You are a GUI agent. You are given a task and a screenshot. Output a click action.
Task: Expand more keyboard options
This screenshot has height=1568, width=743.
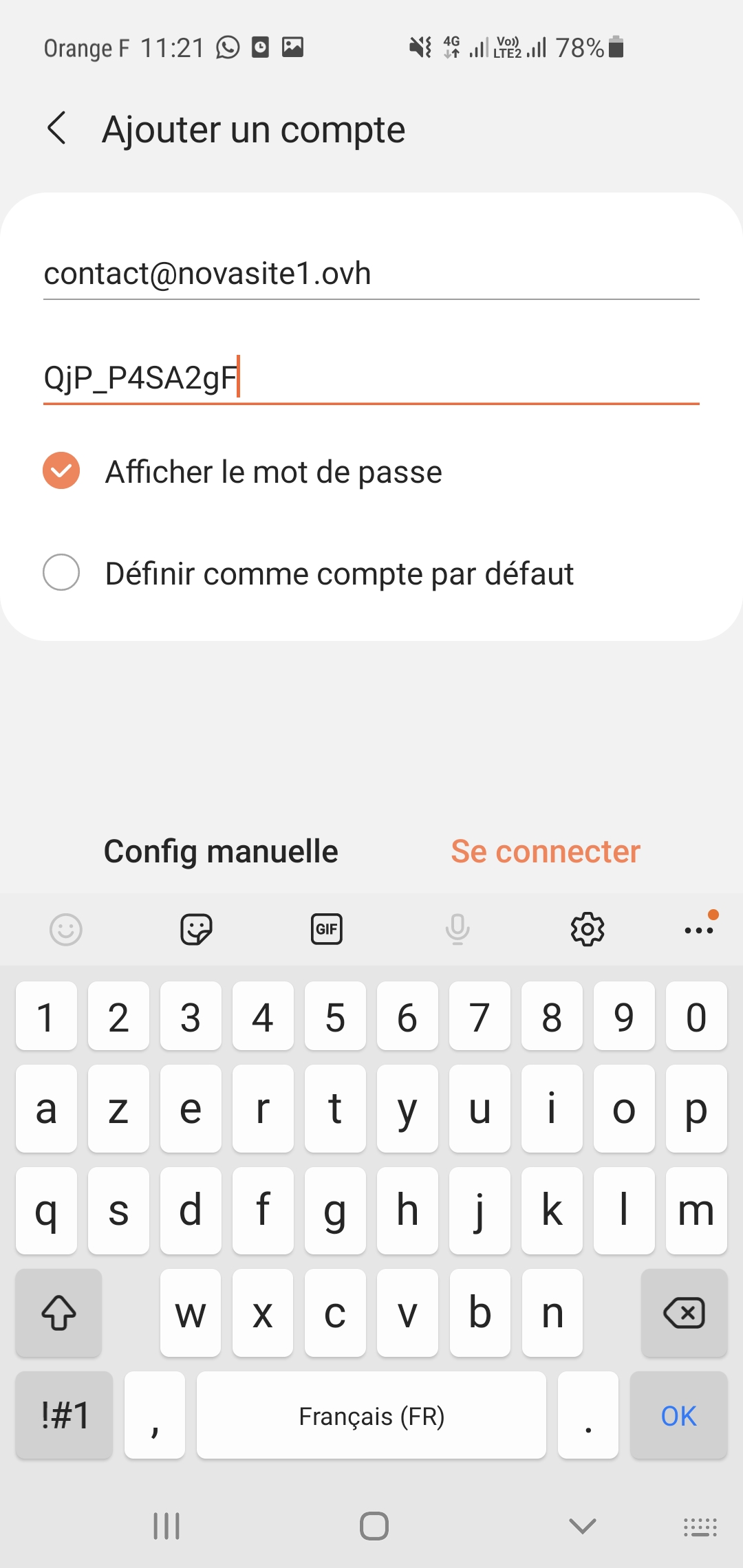(699, 930)
